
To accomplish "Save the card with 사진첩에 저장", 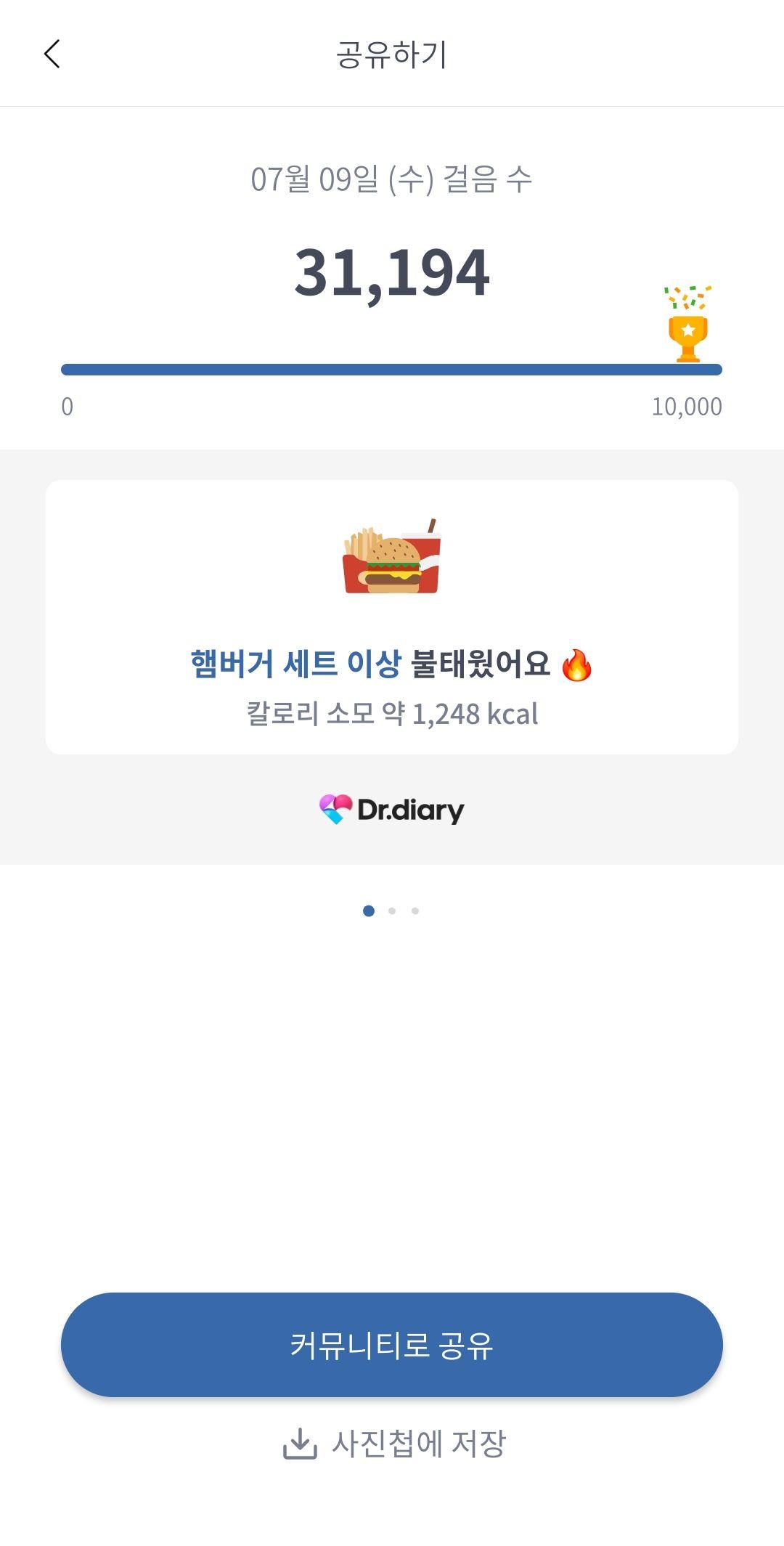I will [x=393, y=1443].
